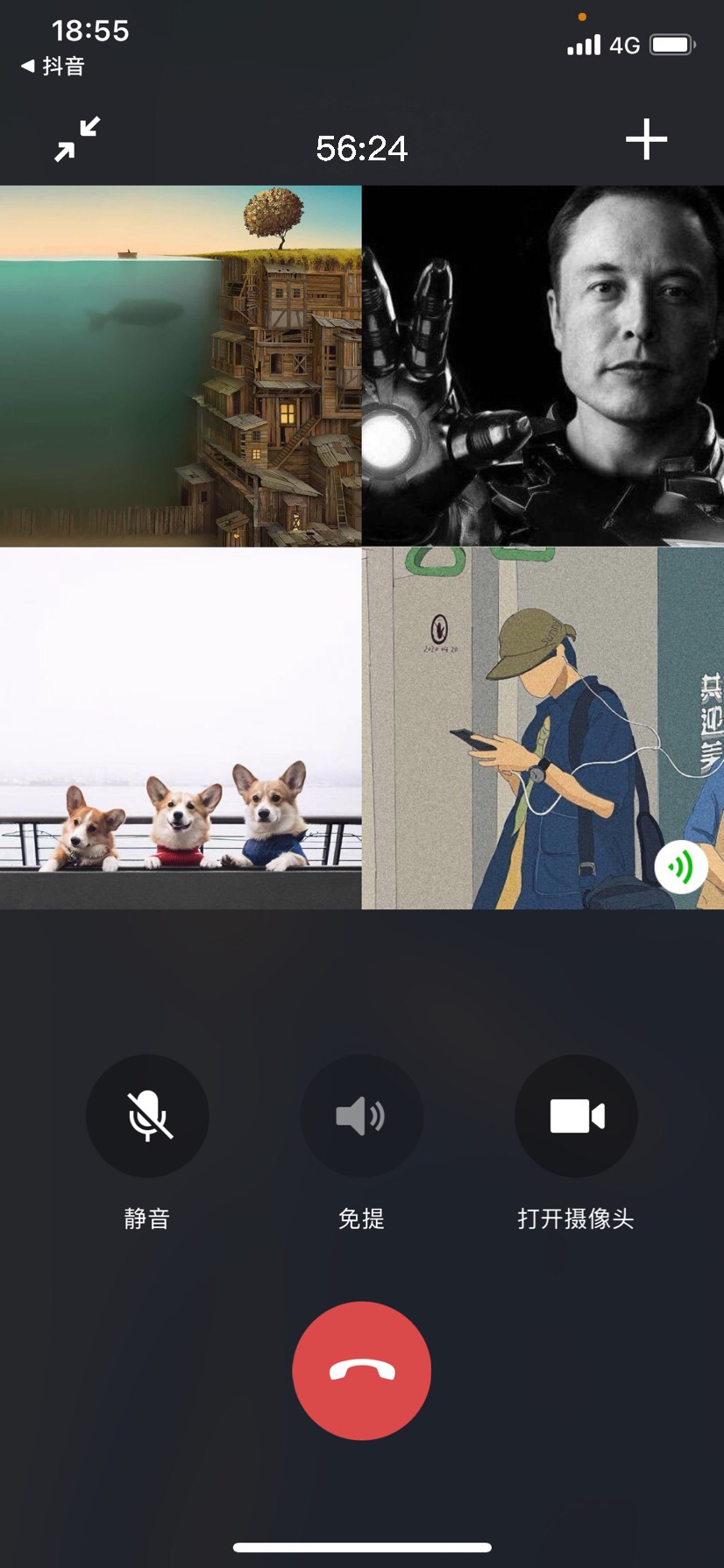Select the wooden cliff house participant tile
Image resolution: width=724 pixels, height=1568 pixels.
[x=181, y=366]
